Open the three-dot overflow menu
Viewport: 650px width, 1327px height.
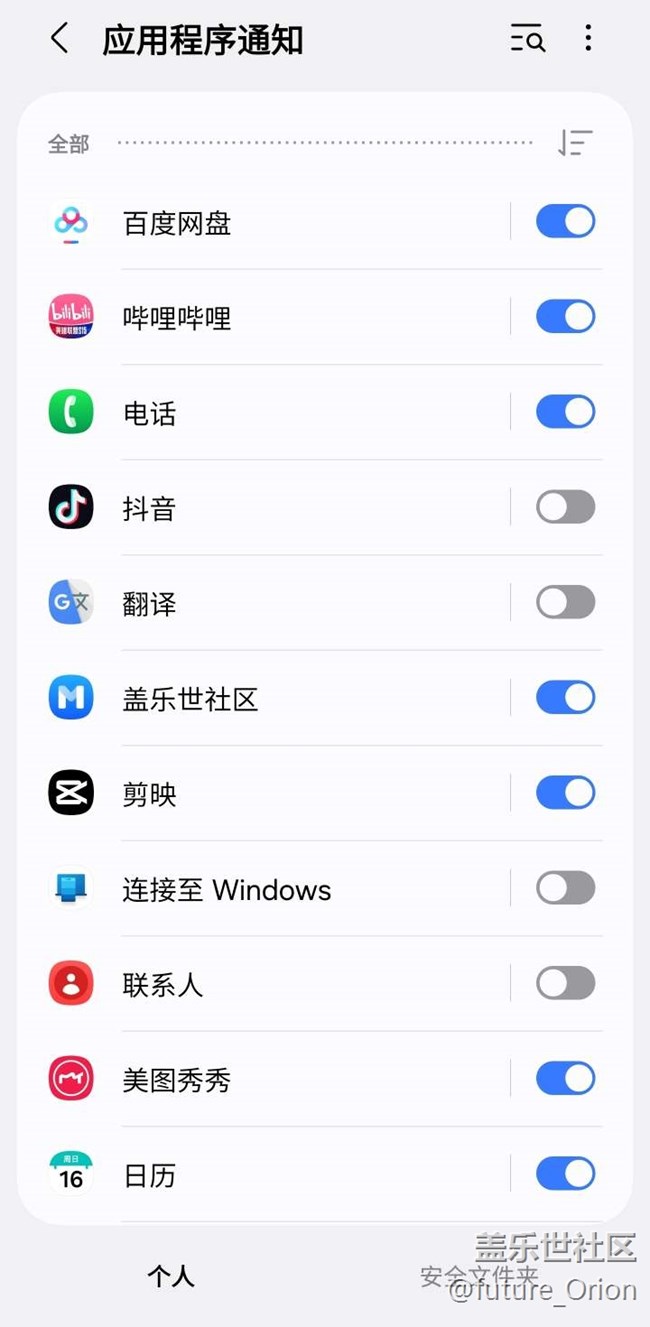[x=588, y=40]
